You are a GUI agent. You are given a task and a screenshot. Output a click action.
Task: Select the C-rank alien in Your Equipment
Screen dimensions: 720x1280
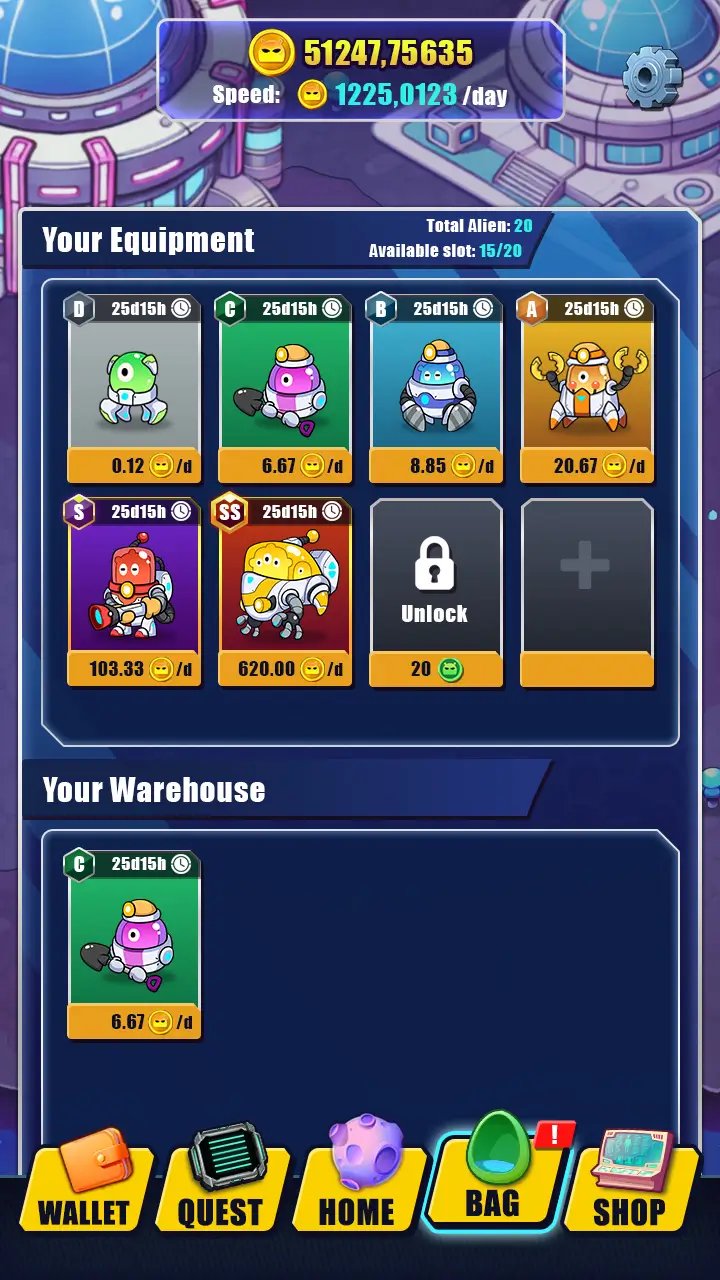coord(285,388)
